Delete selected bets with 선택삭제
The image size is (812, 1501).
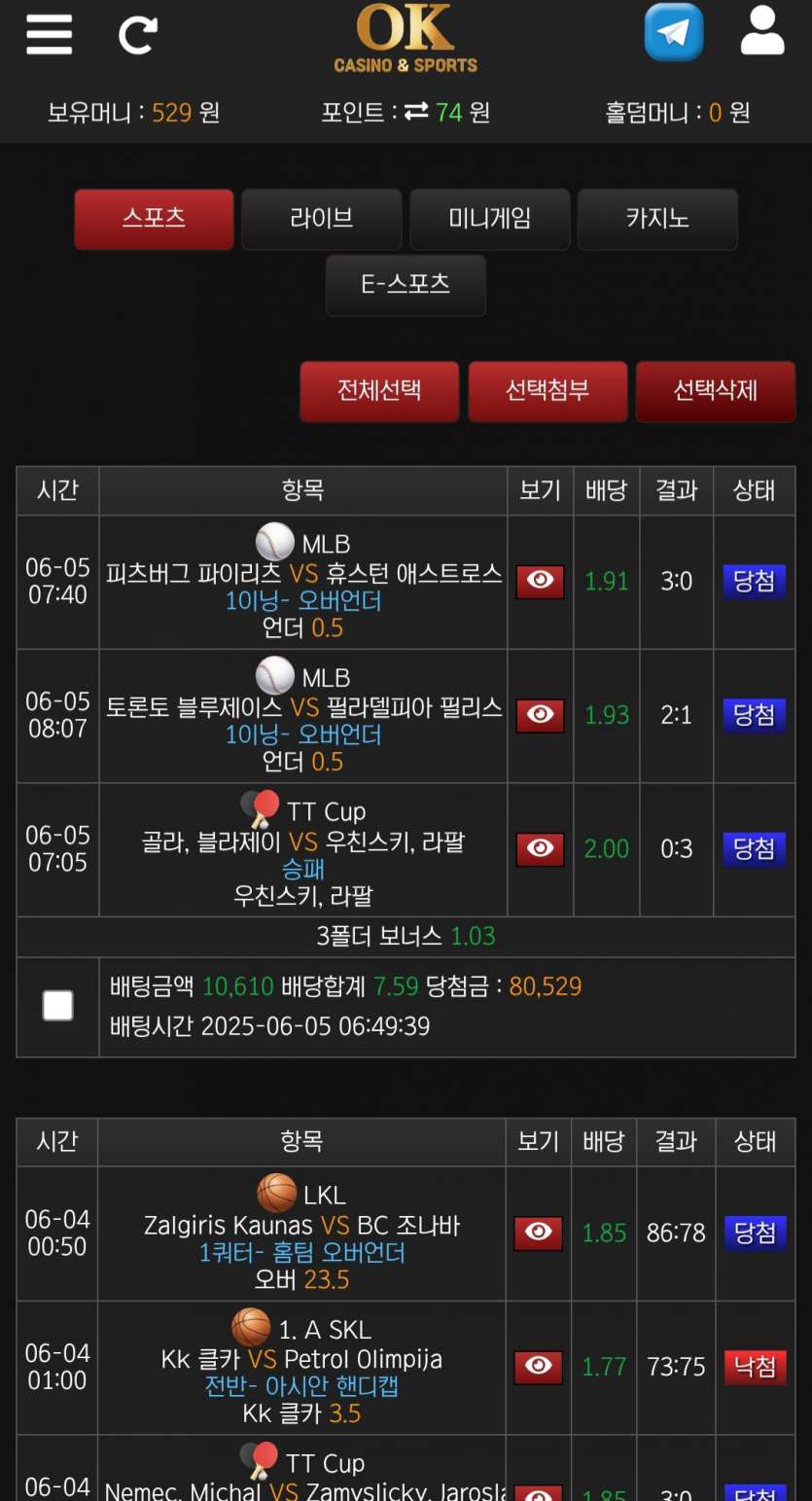coord(716,391)
